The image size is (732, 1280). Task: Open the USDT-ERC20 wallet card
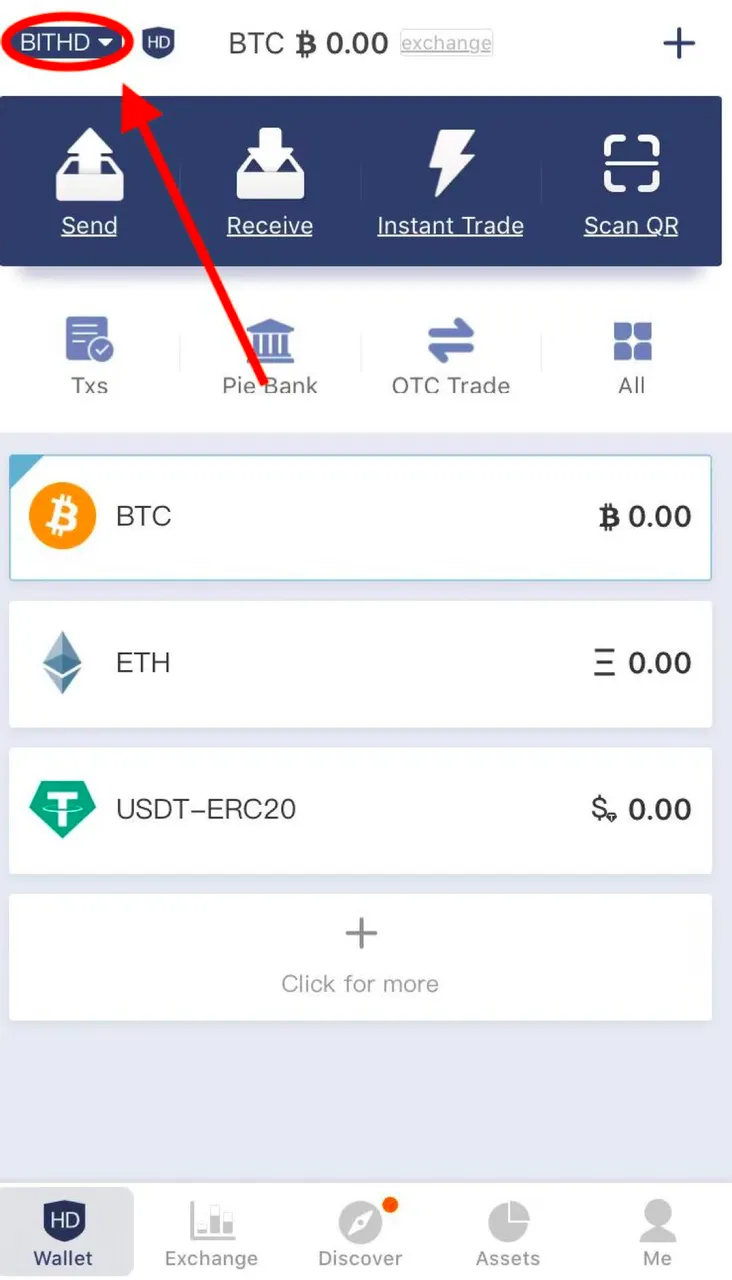click(x=360, y=810)
